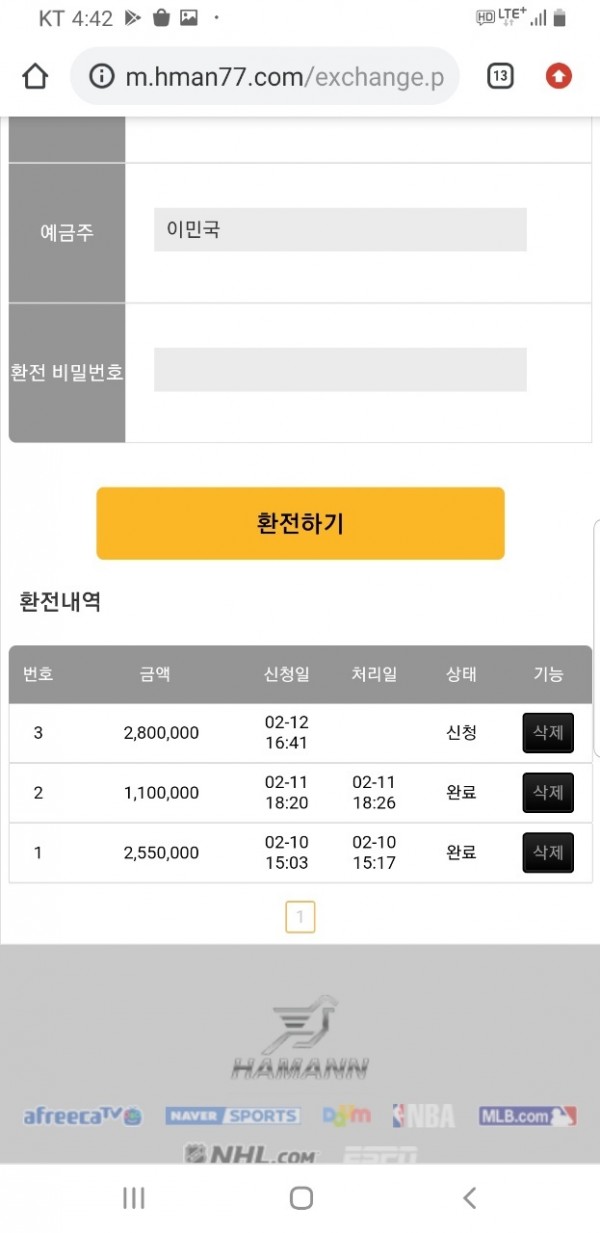Open the afreecaTV link in footer
The height and width of the screenshot is (1233, 600).
[x=83, y=1116]
